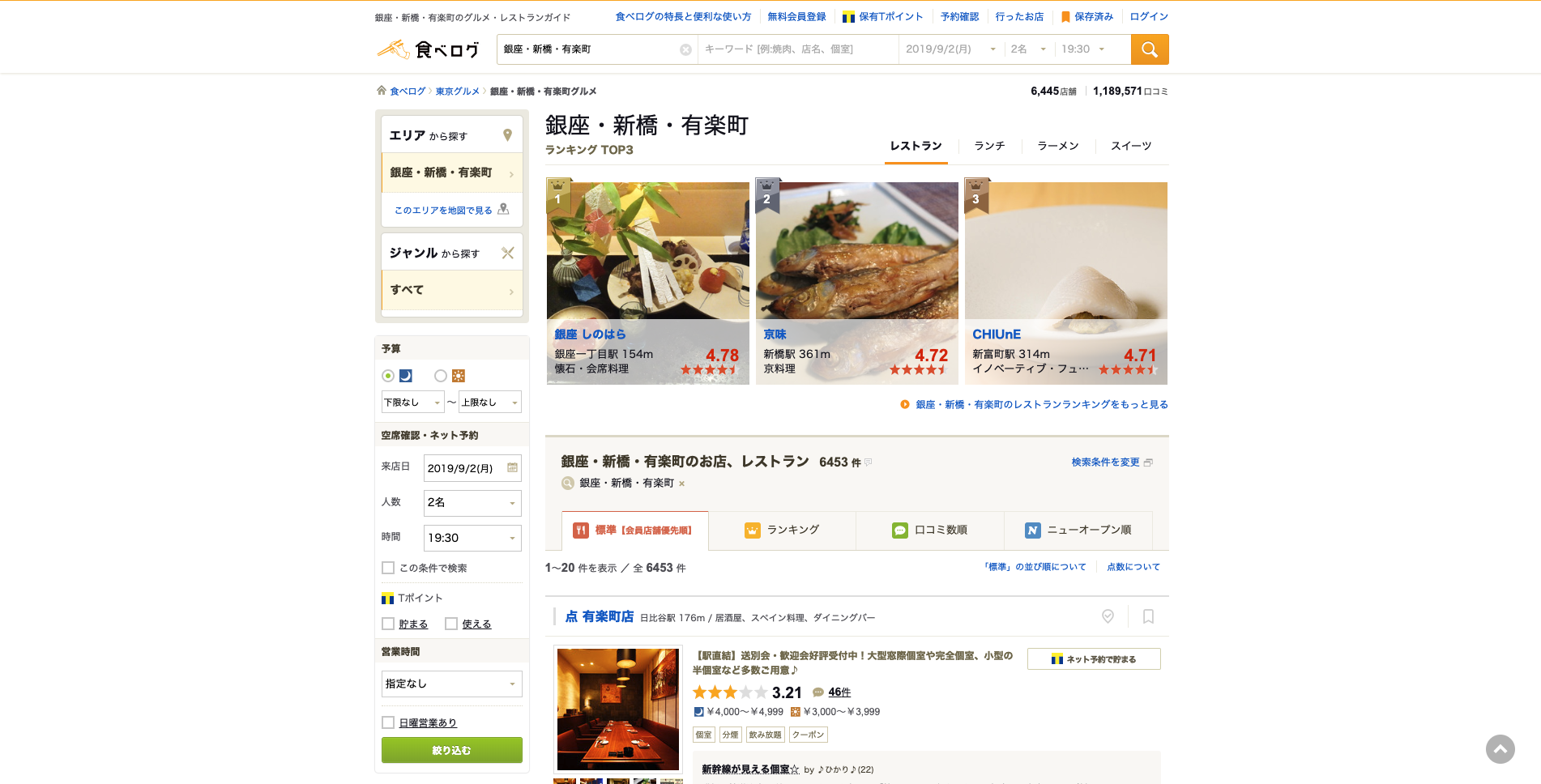Select the dinner budget radio button

pos(388,376)
